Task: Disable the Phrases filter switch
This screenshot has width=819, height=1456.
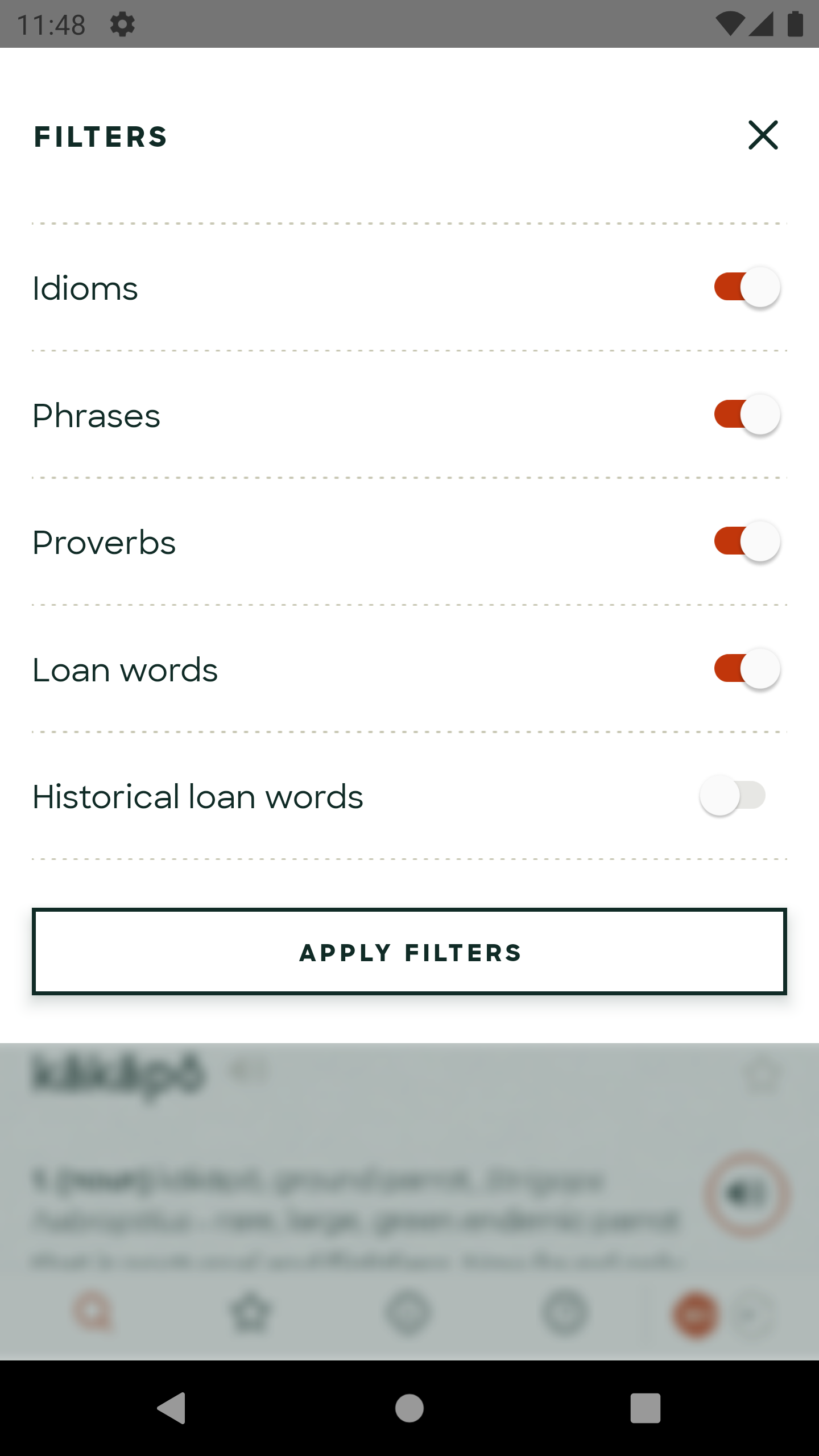Action: pos(747,415)
